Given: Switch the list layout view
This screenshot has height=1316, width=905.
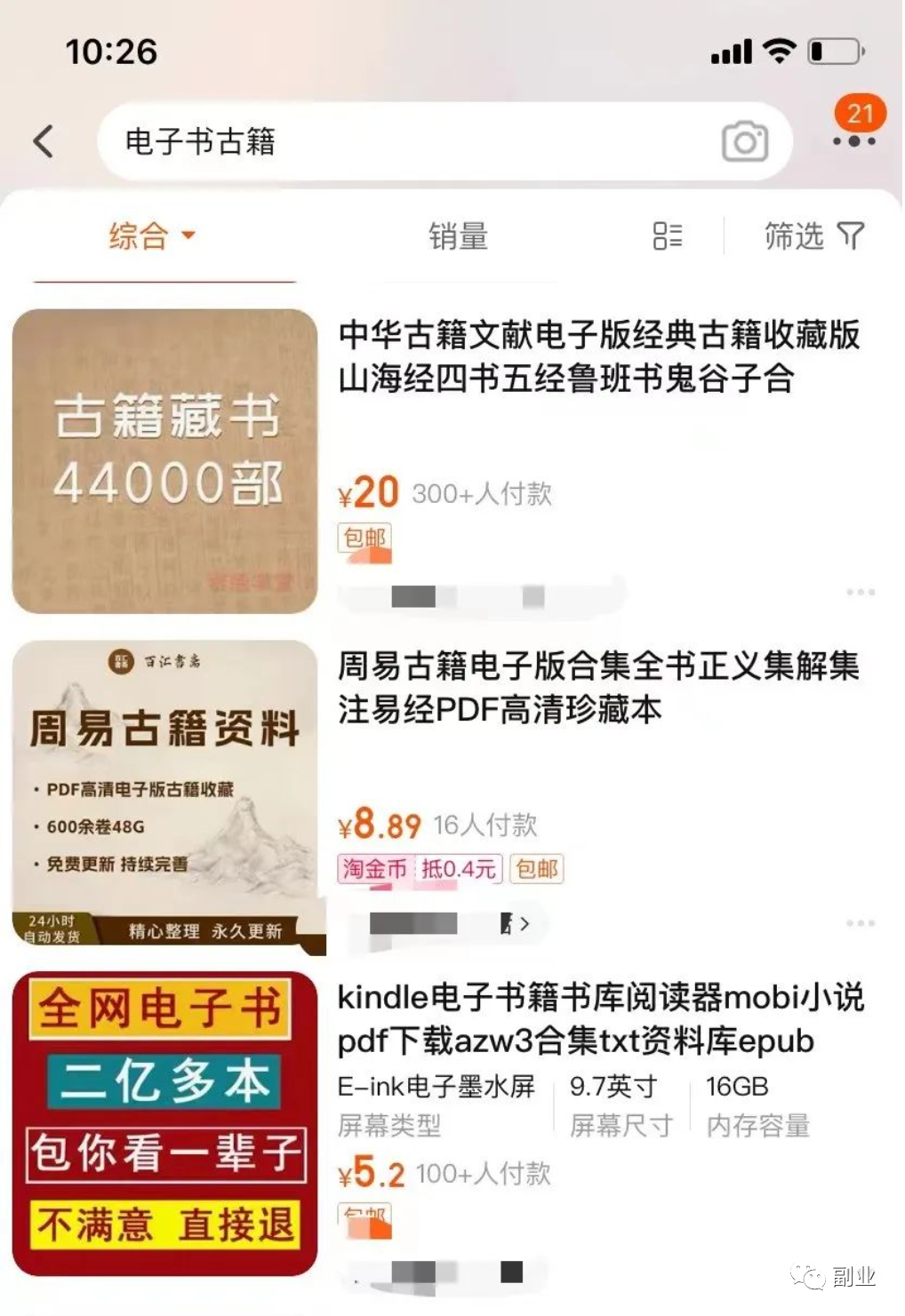Looking at the screenshot, I should [668, 236].
